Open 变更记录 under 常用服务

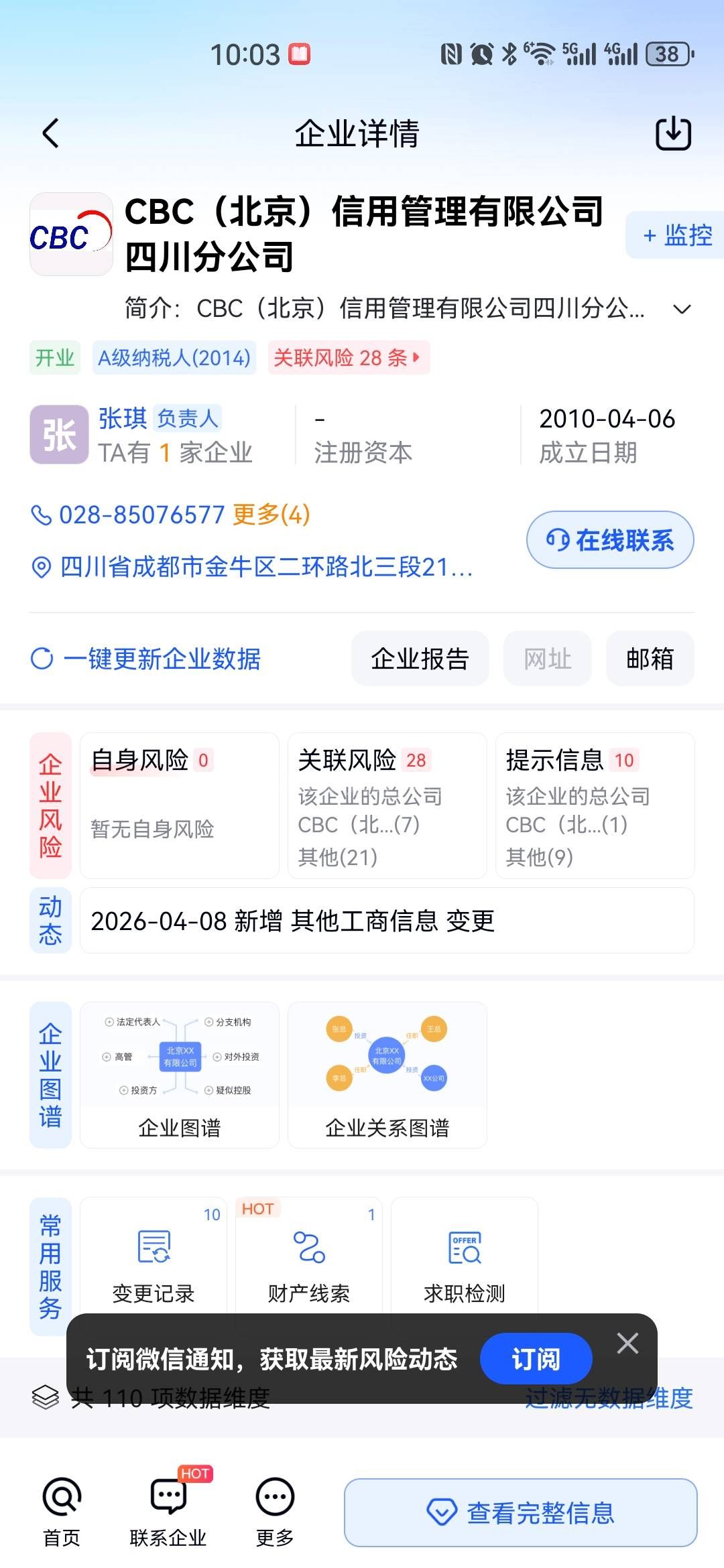point(154,1261)
